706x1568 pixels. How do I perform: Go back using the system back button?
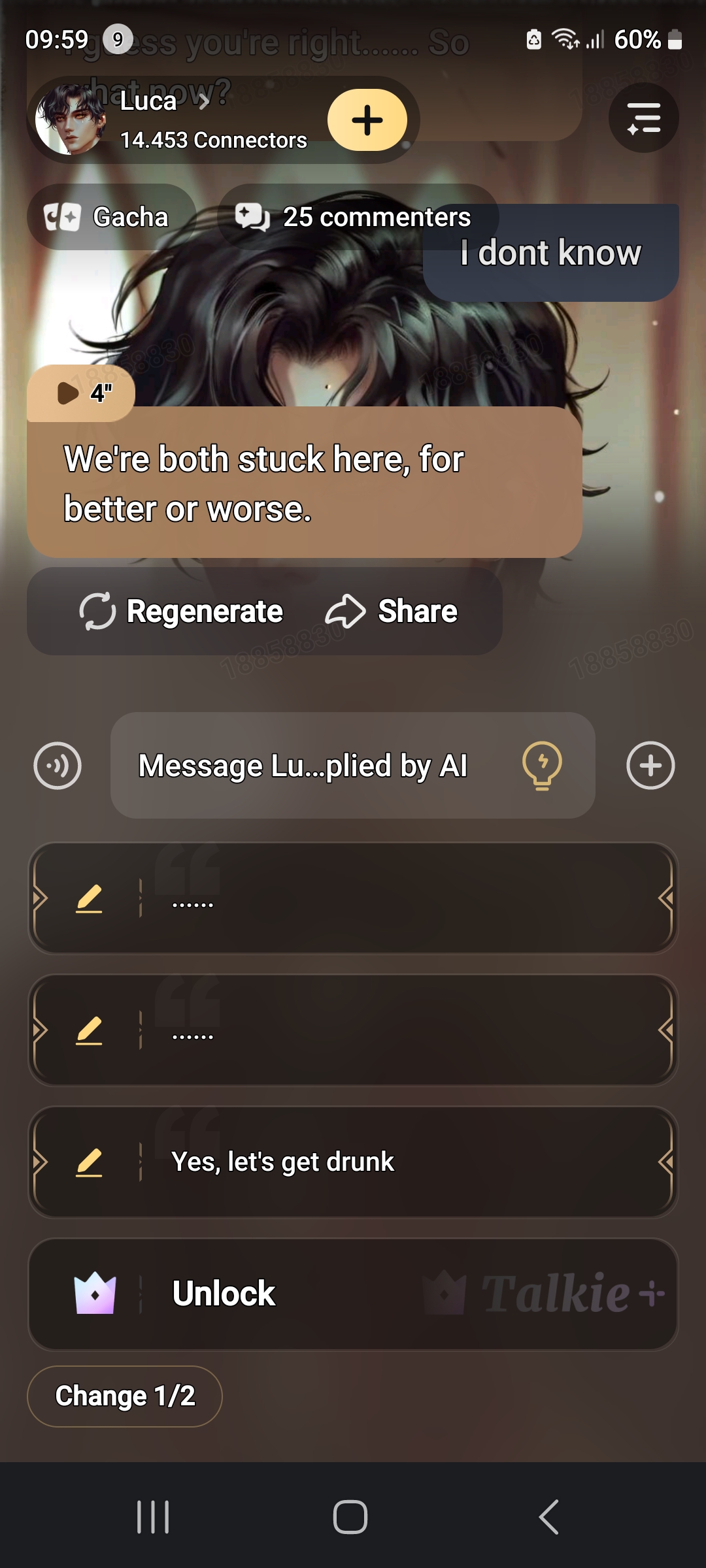[549, 1516]
